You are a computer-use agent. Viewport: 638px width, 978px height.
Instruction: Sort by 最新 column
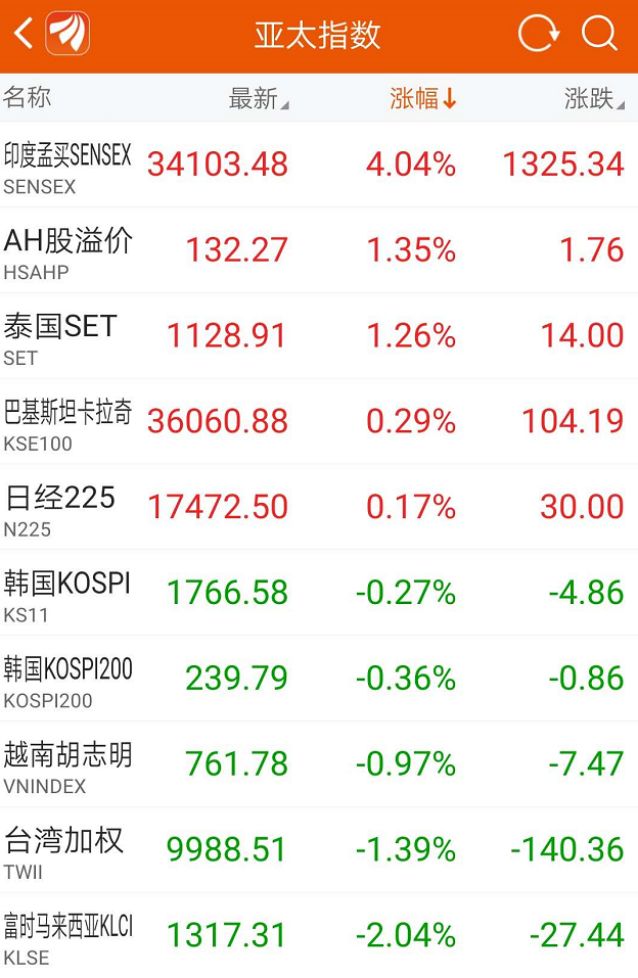258,98
